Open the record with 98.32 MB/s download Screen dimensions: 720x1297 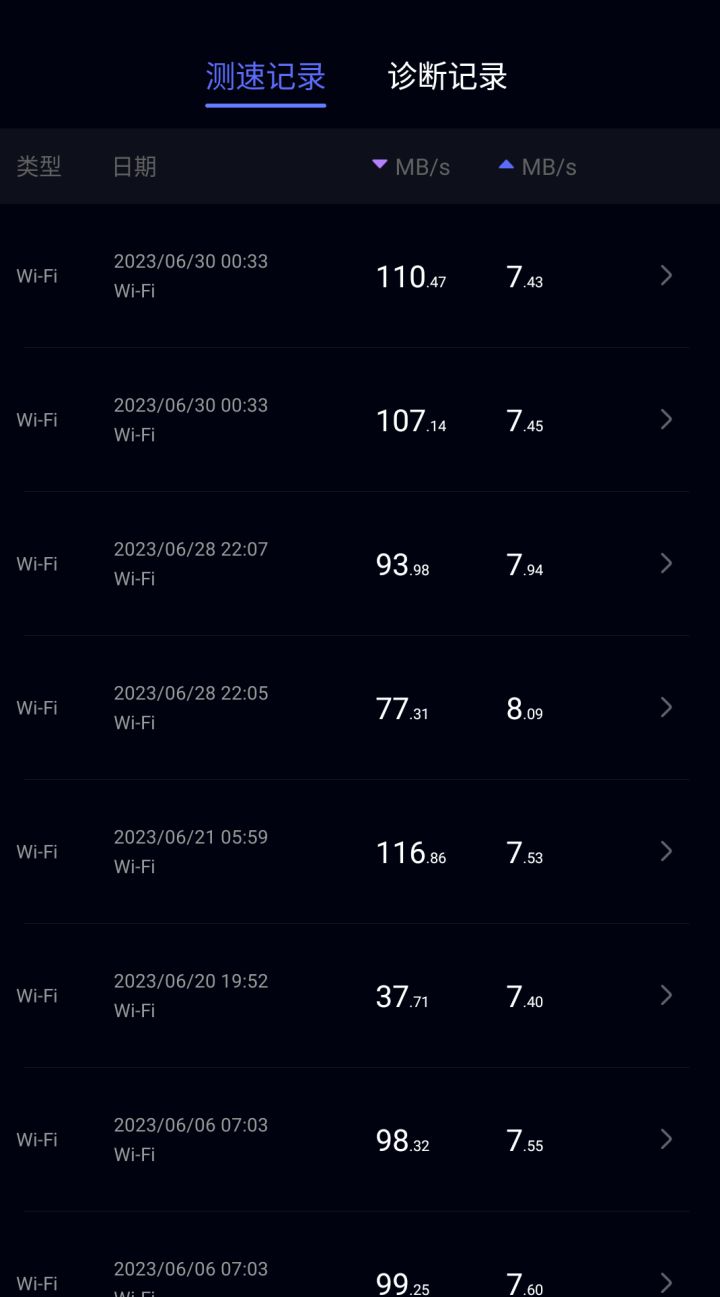(360, 1140)
